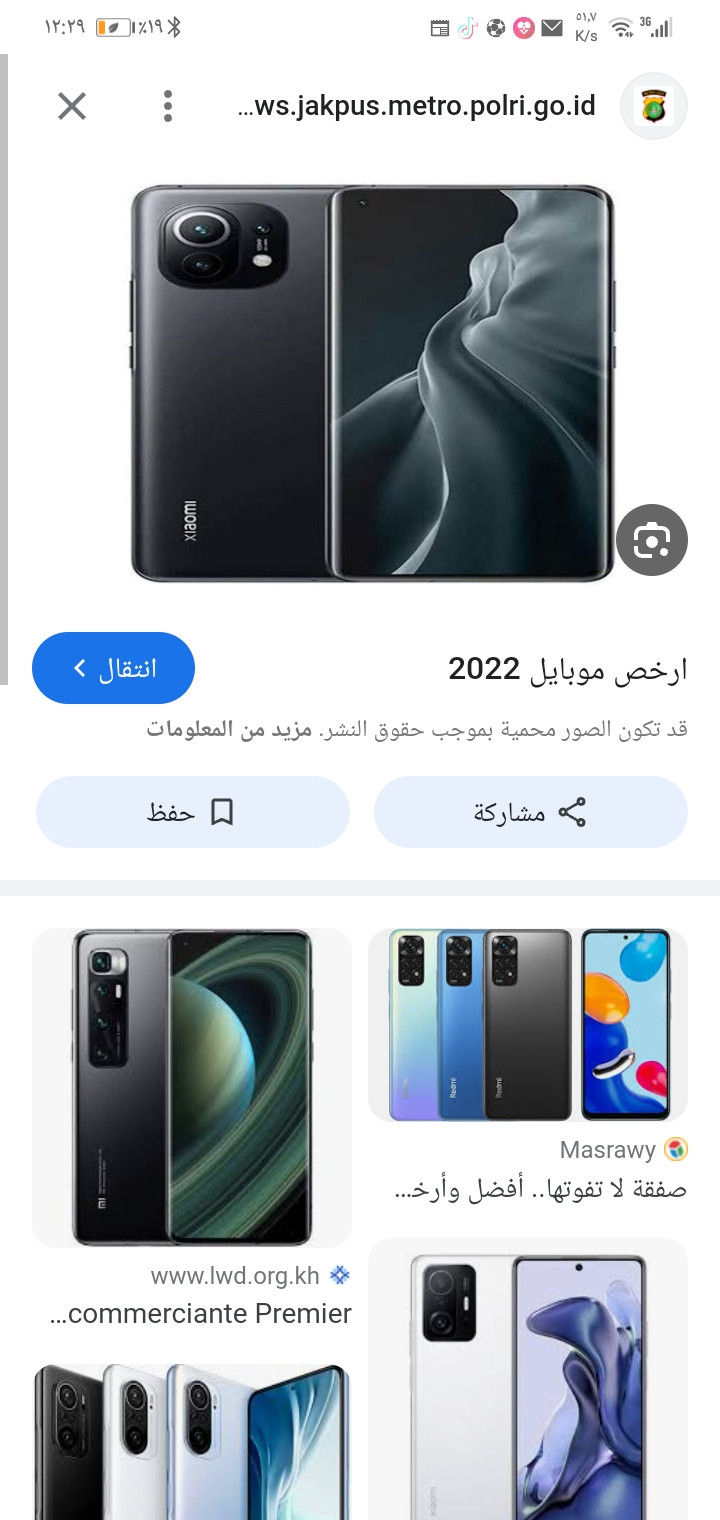Open the Masrawy Redmi phones result

click(x=528, y=1024)
